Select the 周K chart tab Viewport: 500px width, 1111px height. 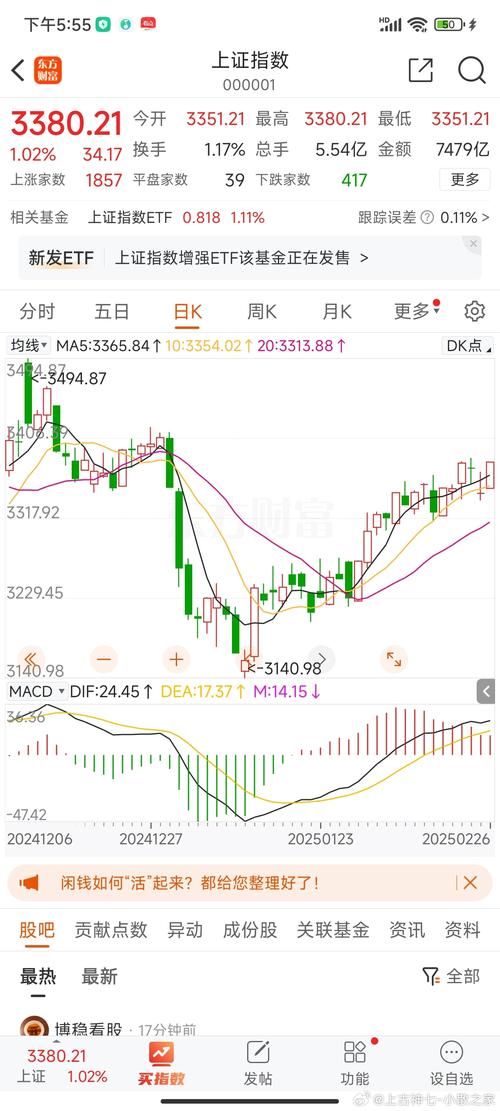click(261, 311)
